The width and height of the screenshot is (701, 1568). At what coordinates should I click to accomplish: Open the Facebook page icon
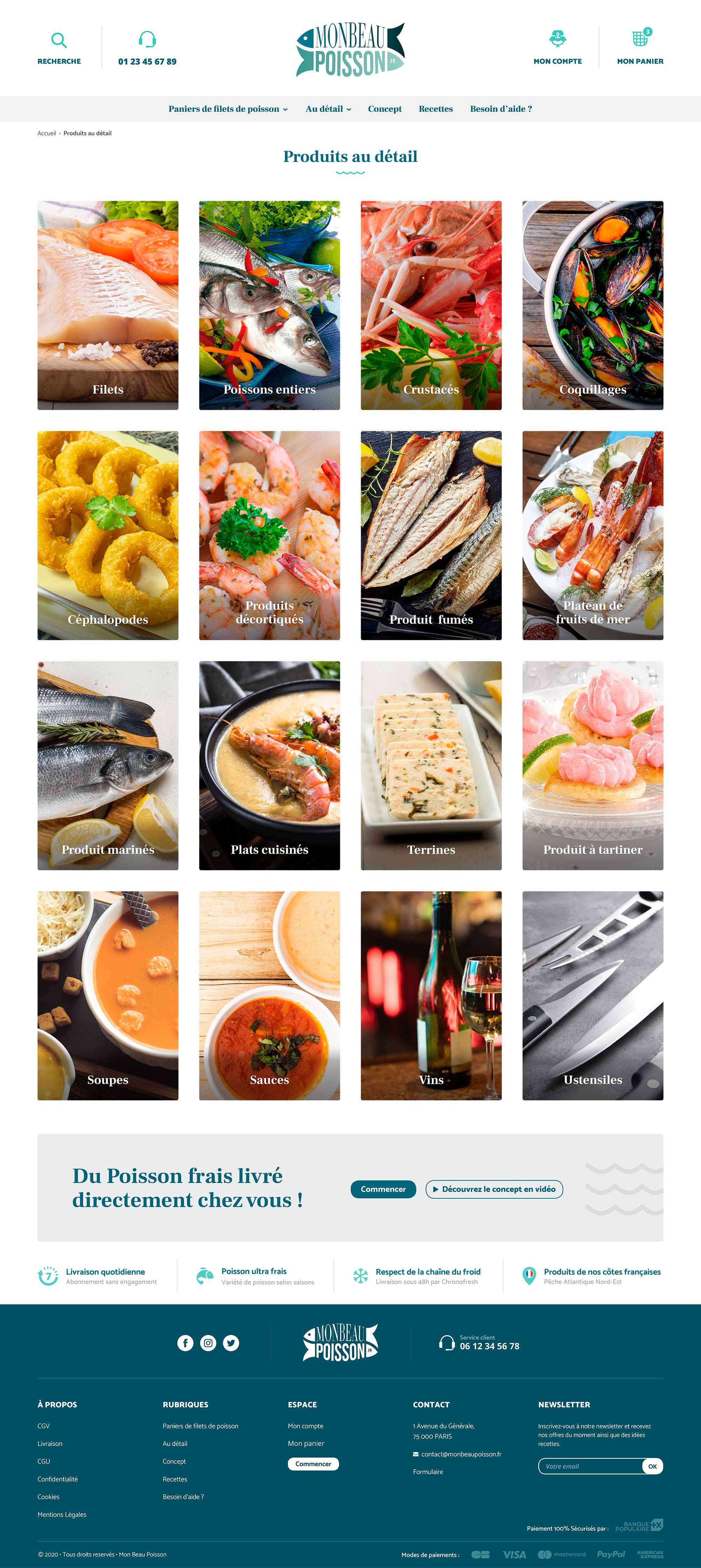pos(185,1342)
